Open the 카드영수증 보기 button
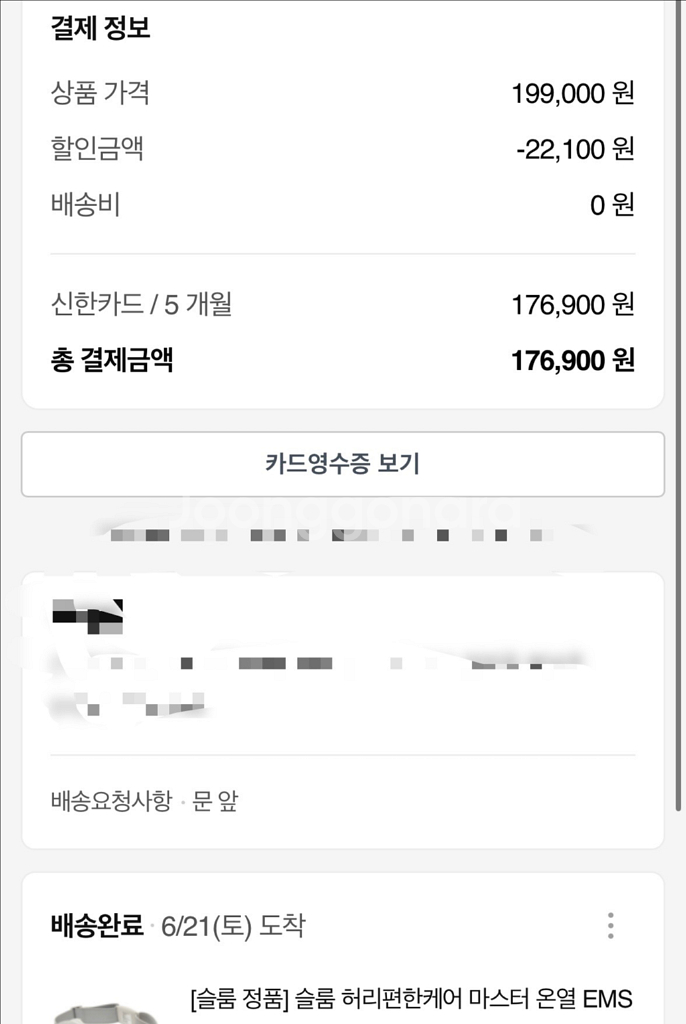 click(343, 464)
